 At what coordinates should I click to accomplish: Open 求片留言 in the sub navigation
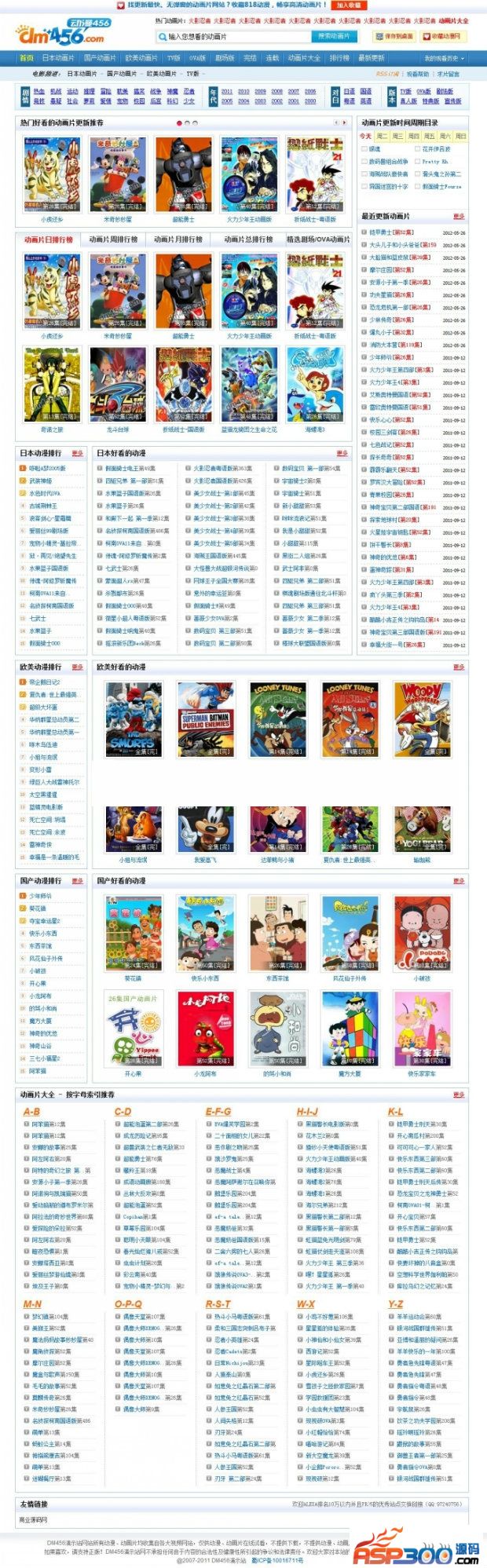(449, 74)
